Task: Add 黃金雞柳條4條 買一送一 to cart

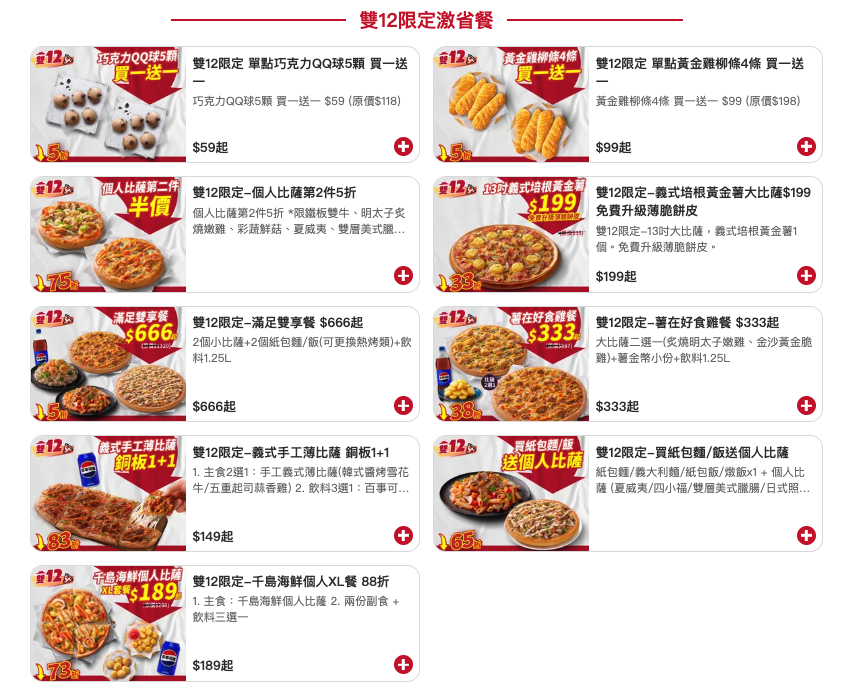Action: tap(806, 147)
